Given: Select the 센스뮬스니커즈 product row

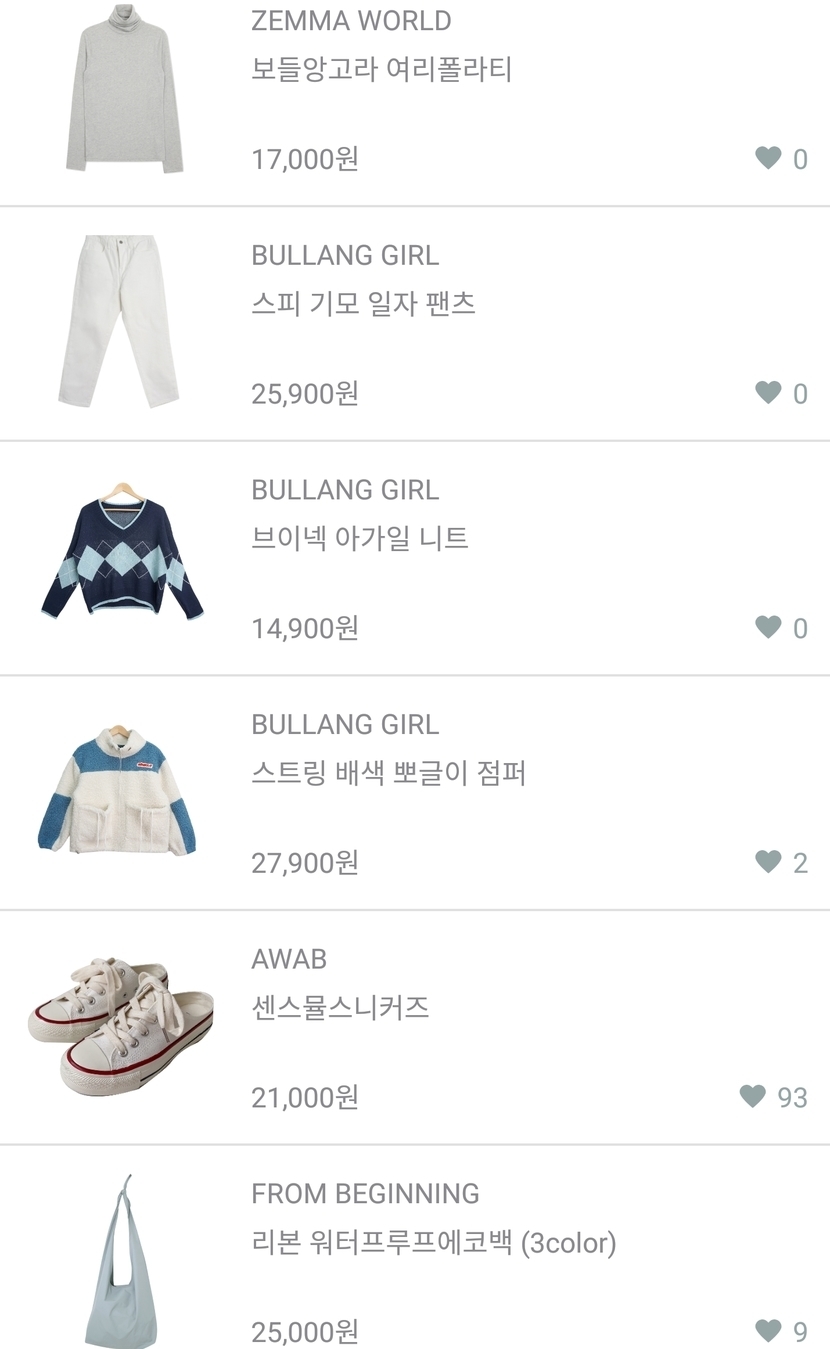Looking at the screenshot, I should [x=340, y=1008].
